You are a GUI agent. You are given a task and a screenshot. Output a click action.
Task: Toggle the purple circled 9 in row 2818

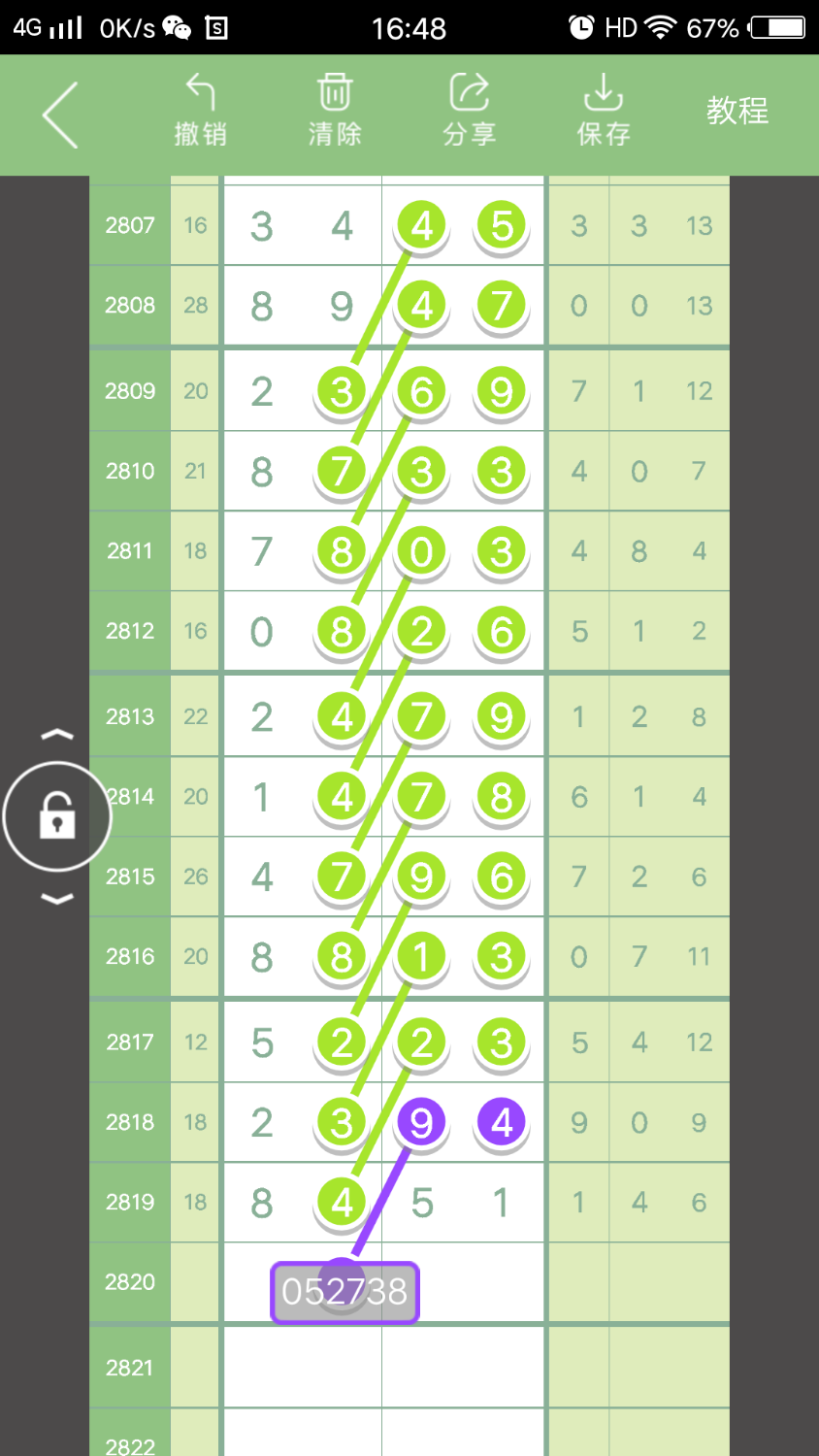click(x=420, y=1121)
